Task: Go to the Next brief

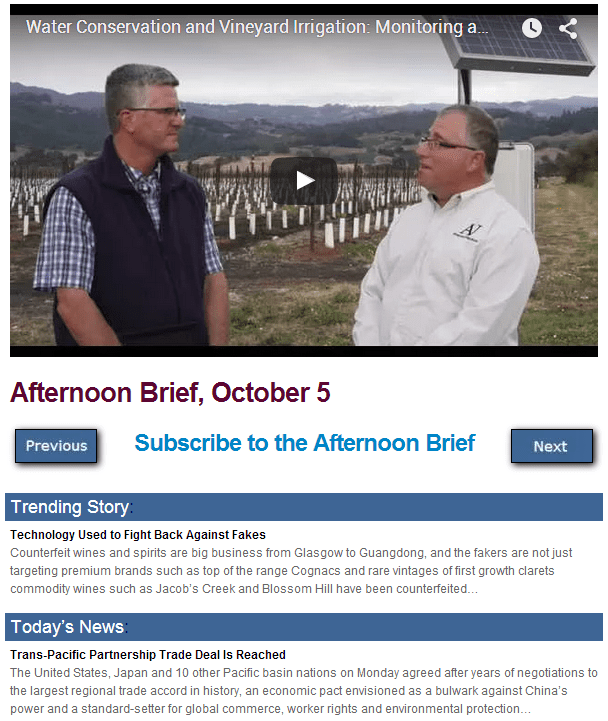Action: (551, 446)
